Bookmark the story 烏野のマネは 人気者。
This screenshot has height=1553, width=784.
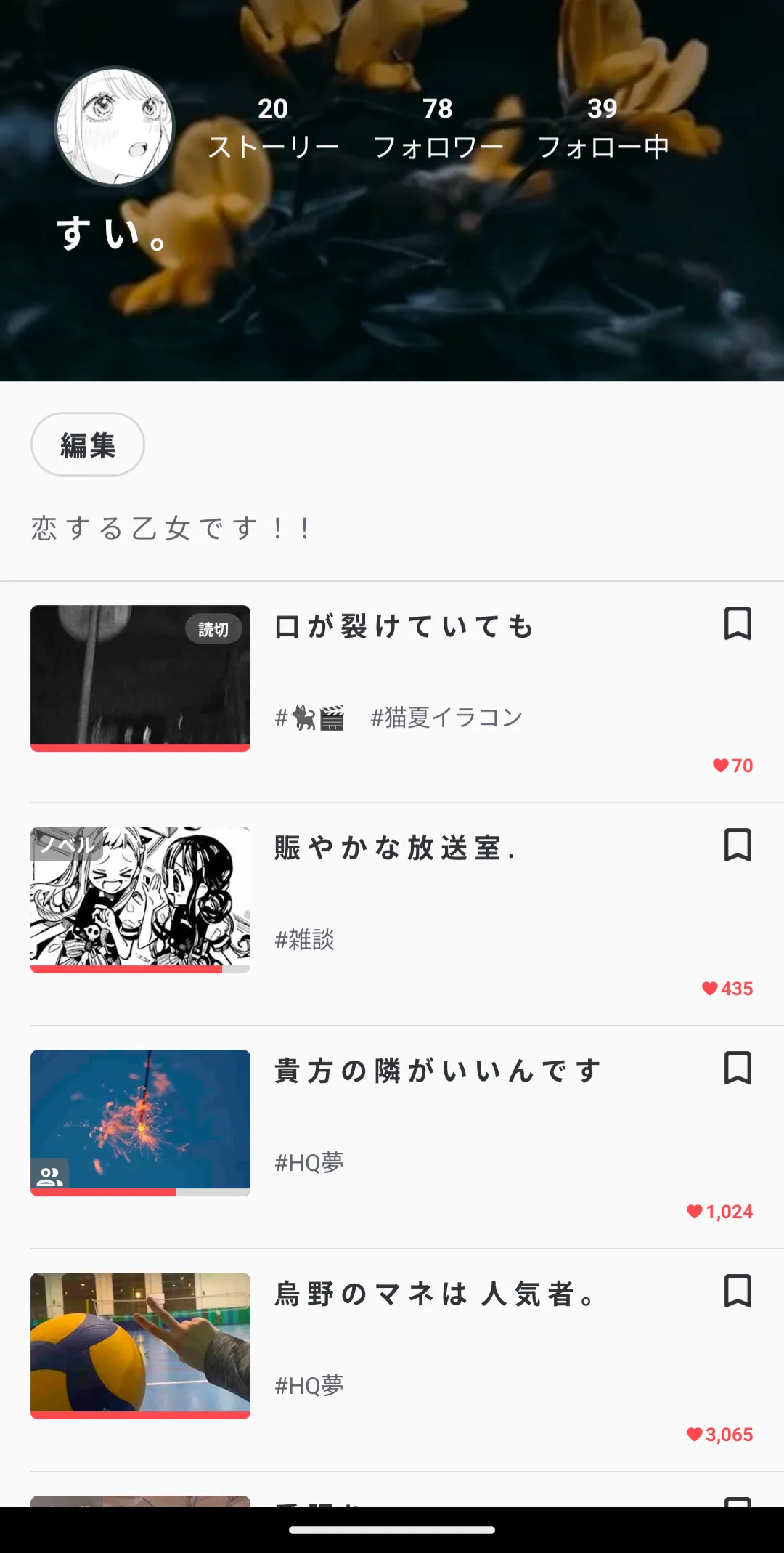pos(738,1292)
